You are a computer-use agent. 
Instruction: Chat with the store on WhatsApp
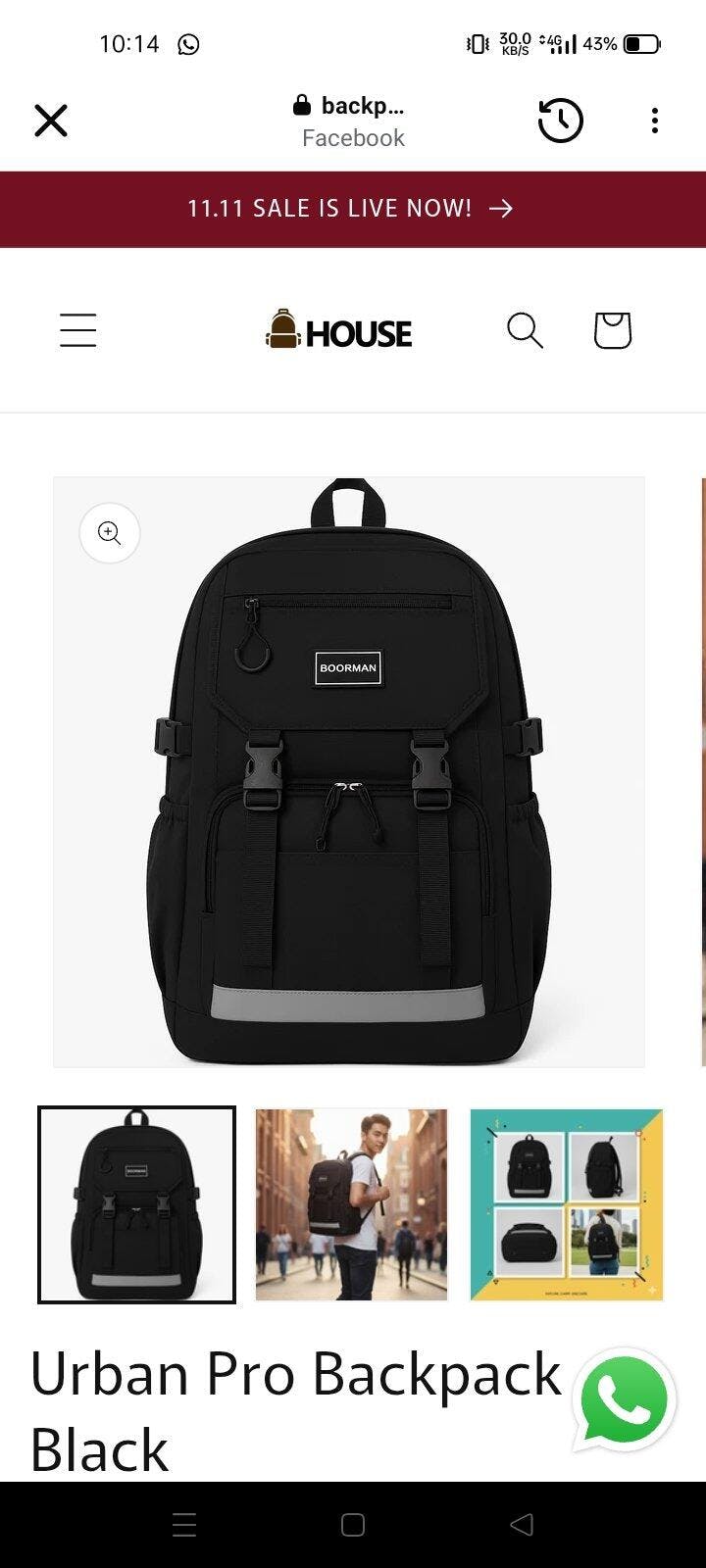624,1400
